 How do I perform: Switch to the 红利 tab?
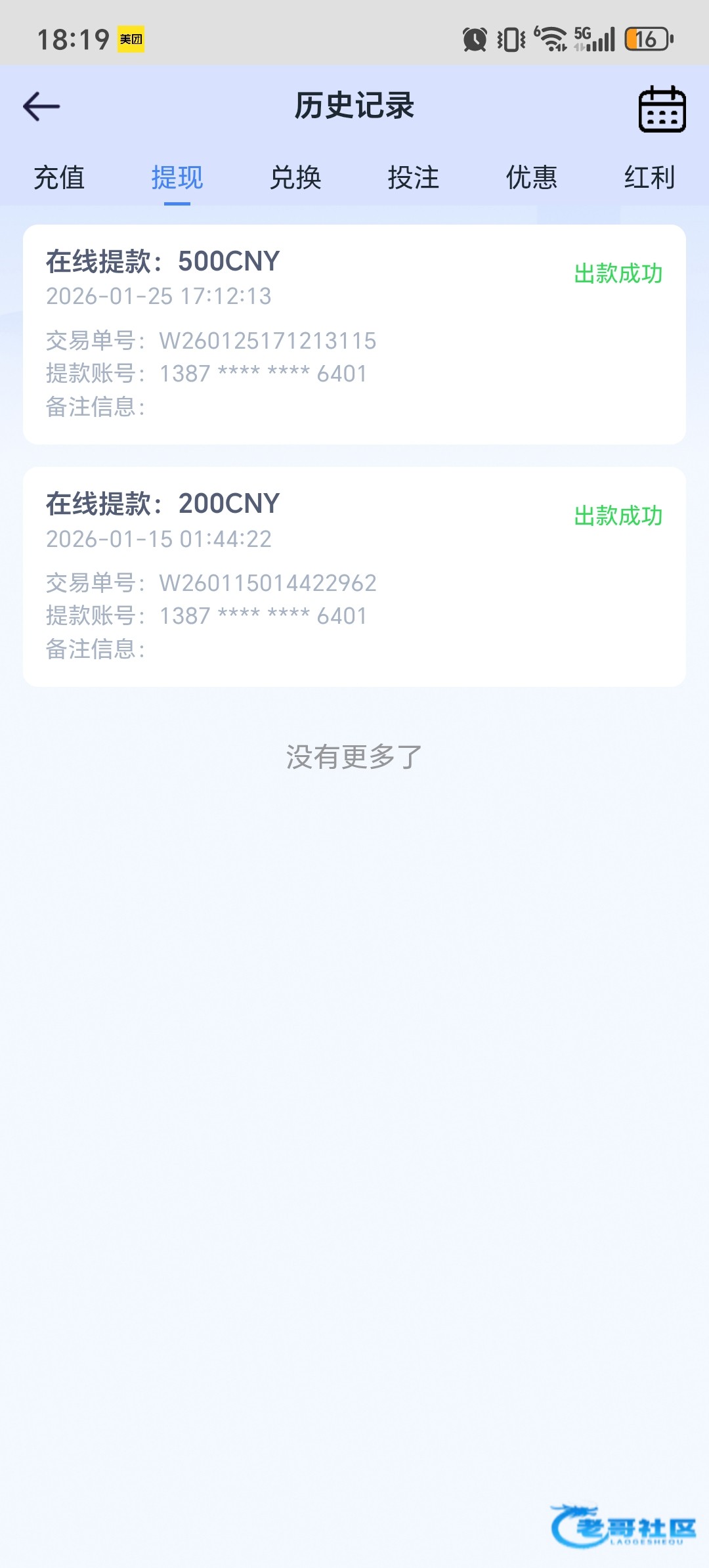[649, 177]
